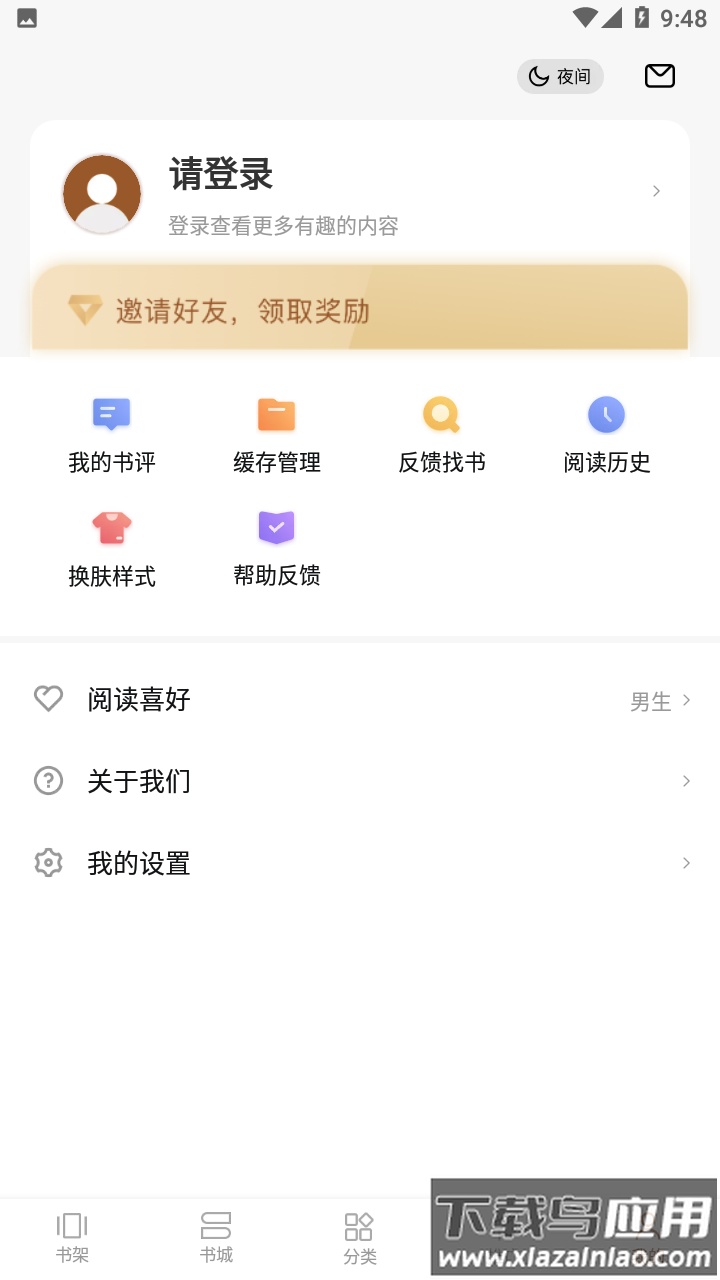This screenshot has width=720, height=1280.
Task: Open 帮助反馈 help and feedback
Action: (276, 545)
